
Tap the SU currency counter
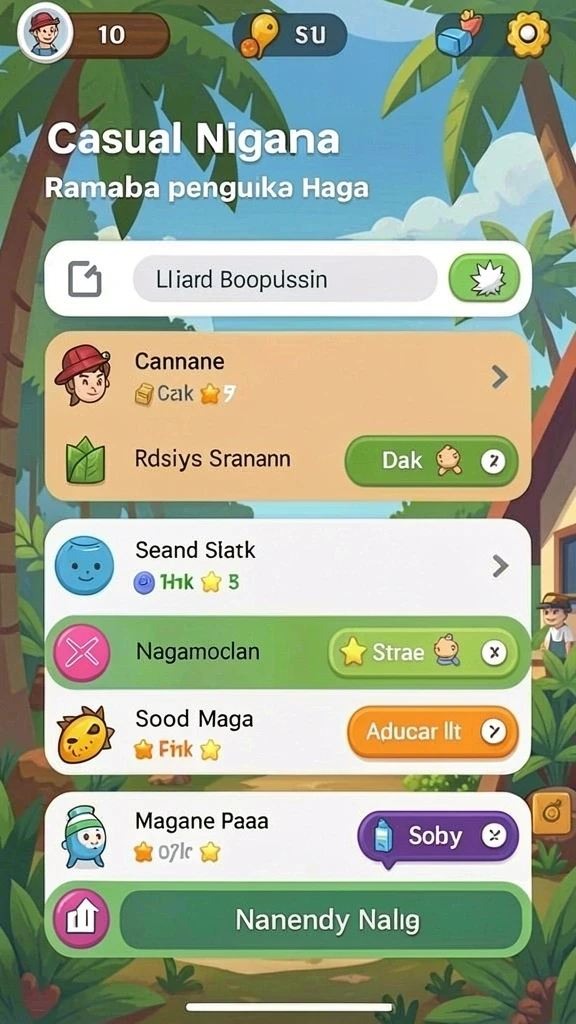290,35
